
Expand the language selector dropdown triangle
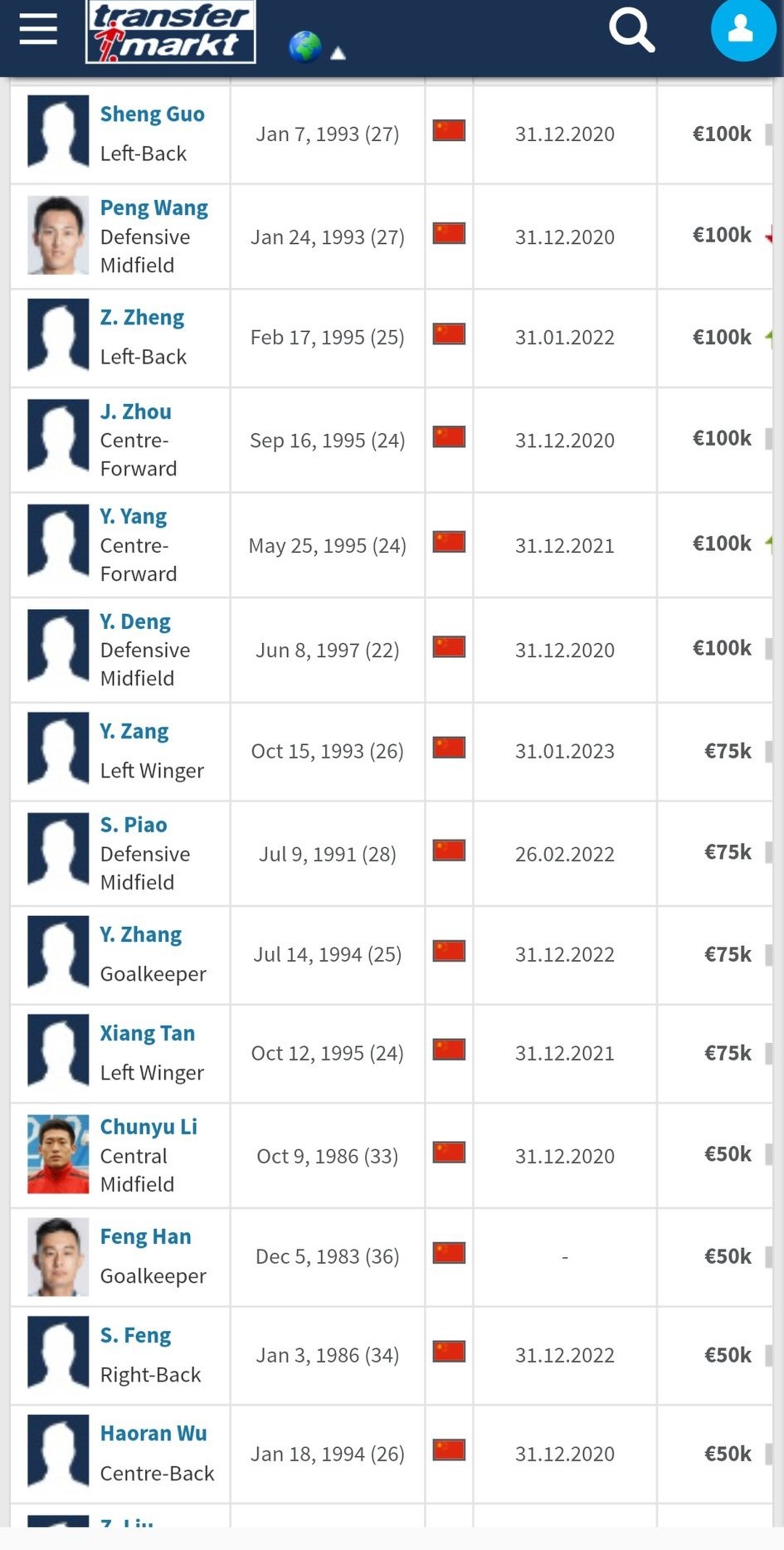tap(338, 53)
